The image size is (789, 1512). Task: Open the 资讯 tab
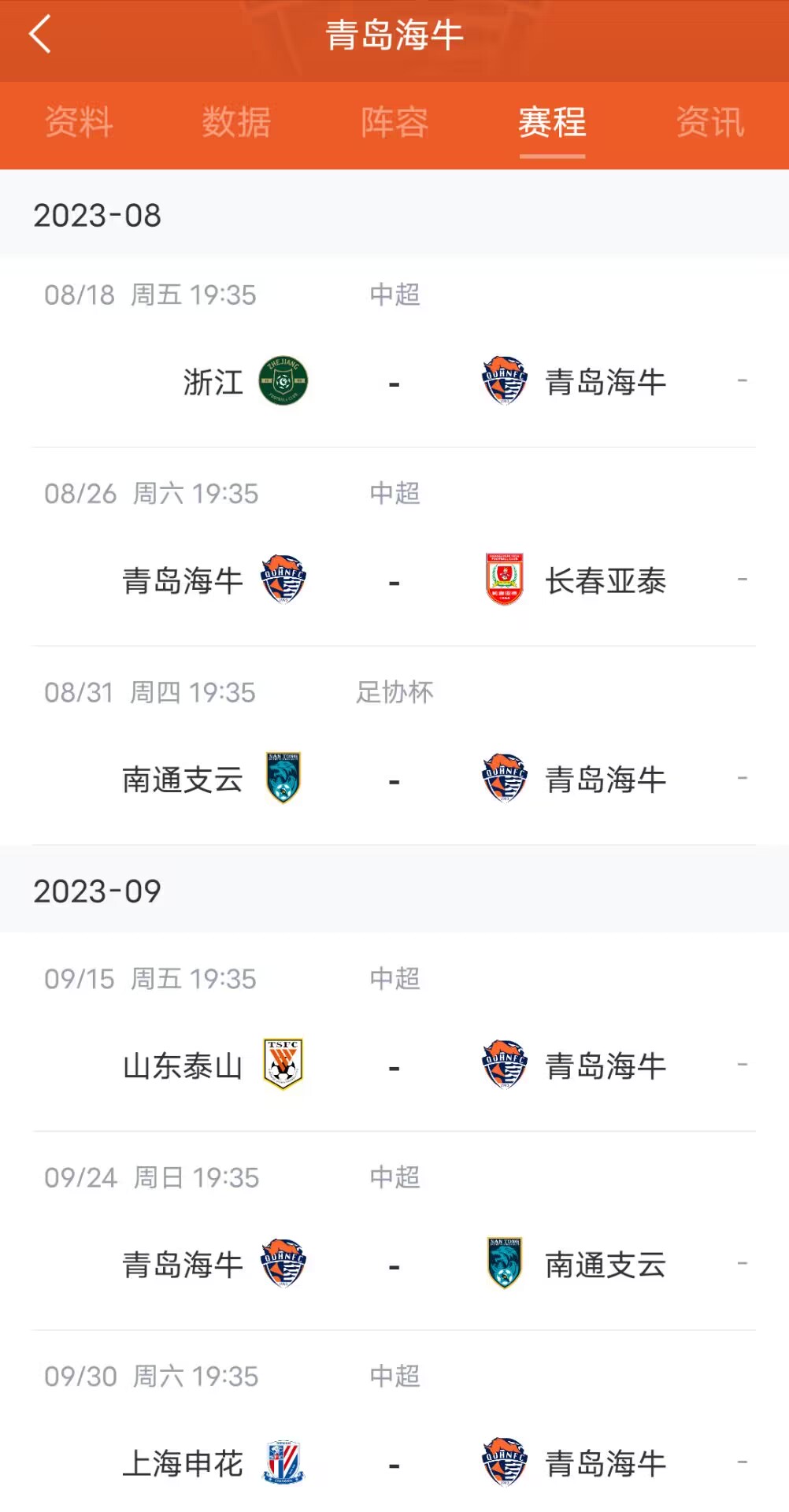[x=710, y=122]
